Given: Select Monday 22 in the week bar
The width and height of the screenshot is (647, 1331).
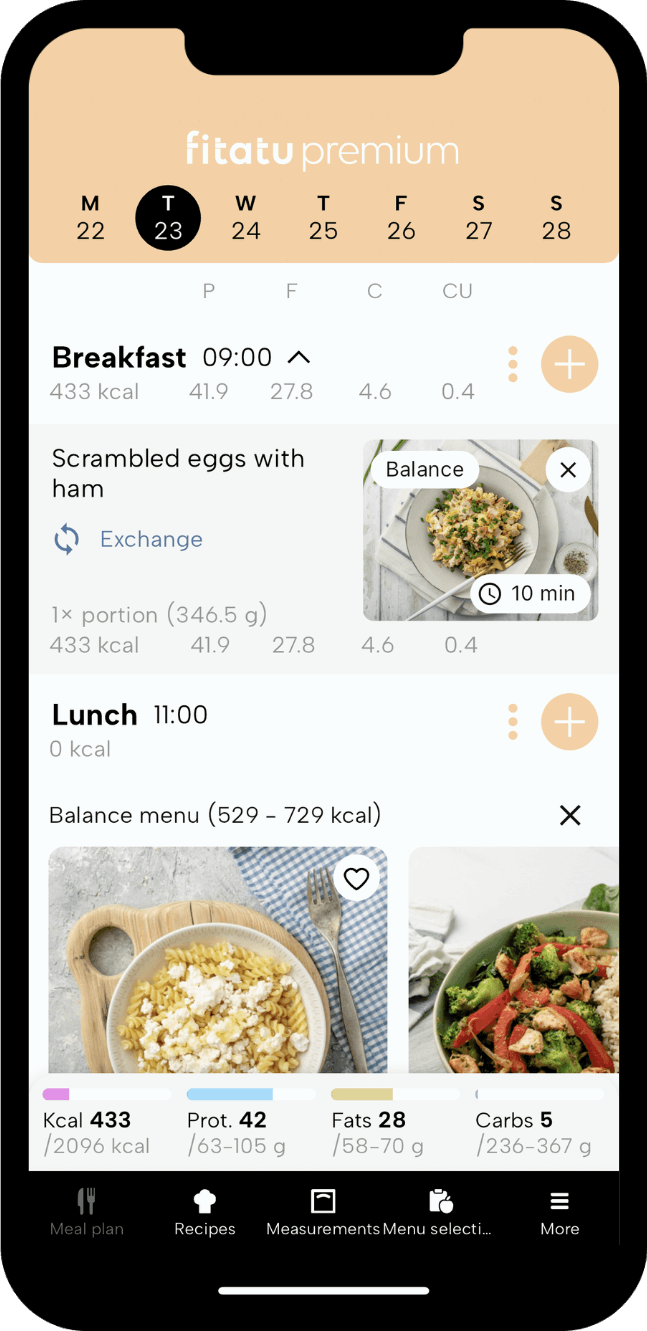Looking at the screenshot, I should coord(90,218).
